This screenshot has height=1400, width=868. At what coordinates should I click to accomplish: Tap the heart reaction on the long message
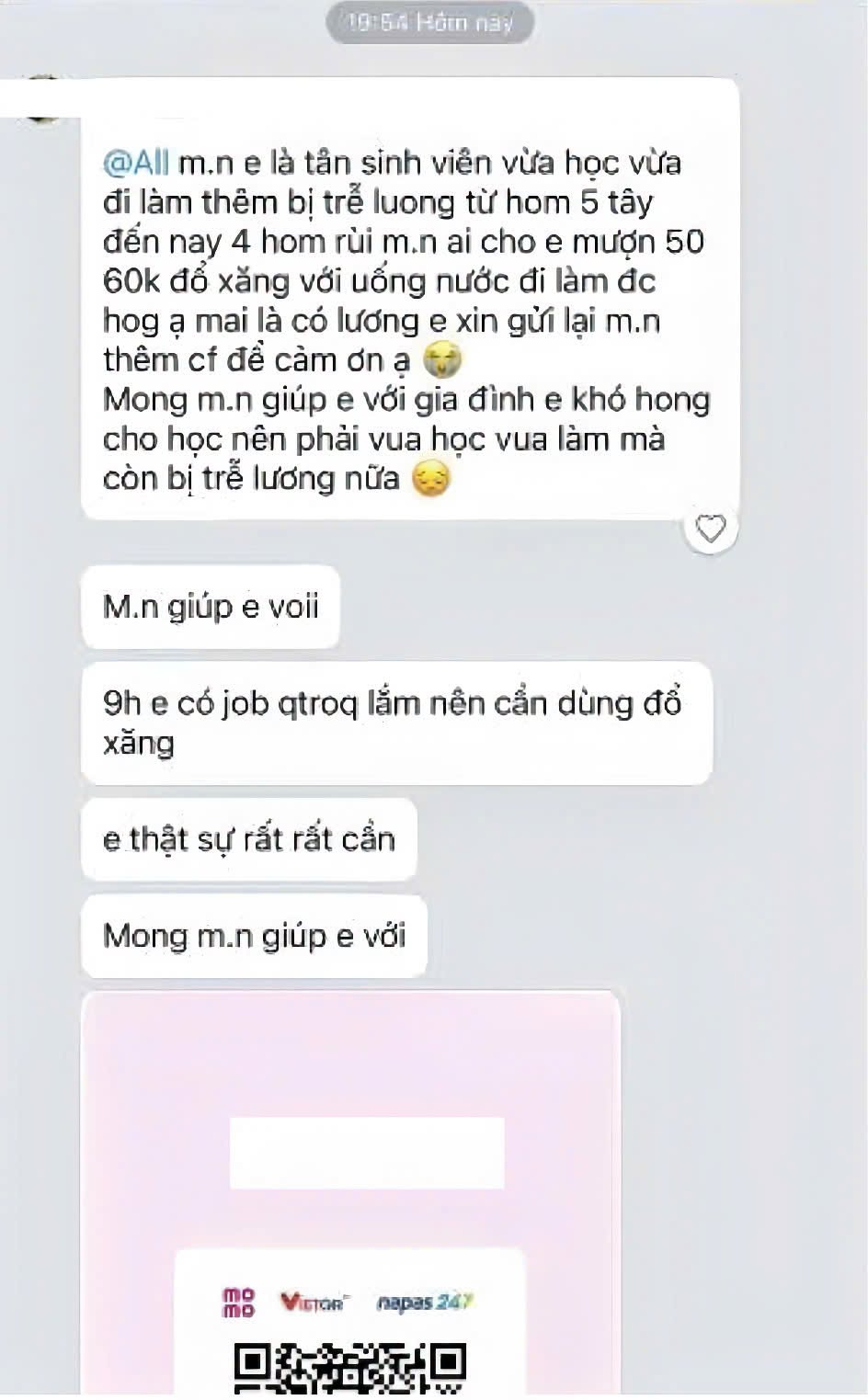coord(710,529)
